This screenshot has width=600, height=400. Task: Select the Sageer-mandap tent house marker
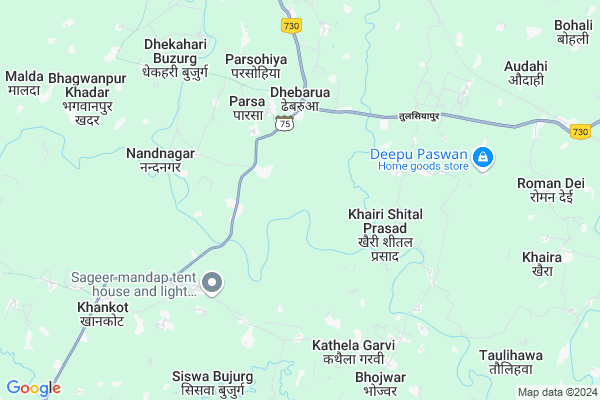tap(211, 284)
